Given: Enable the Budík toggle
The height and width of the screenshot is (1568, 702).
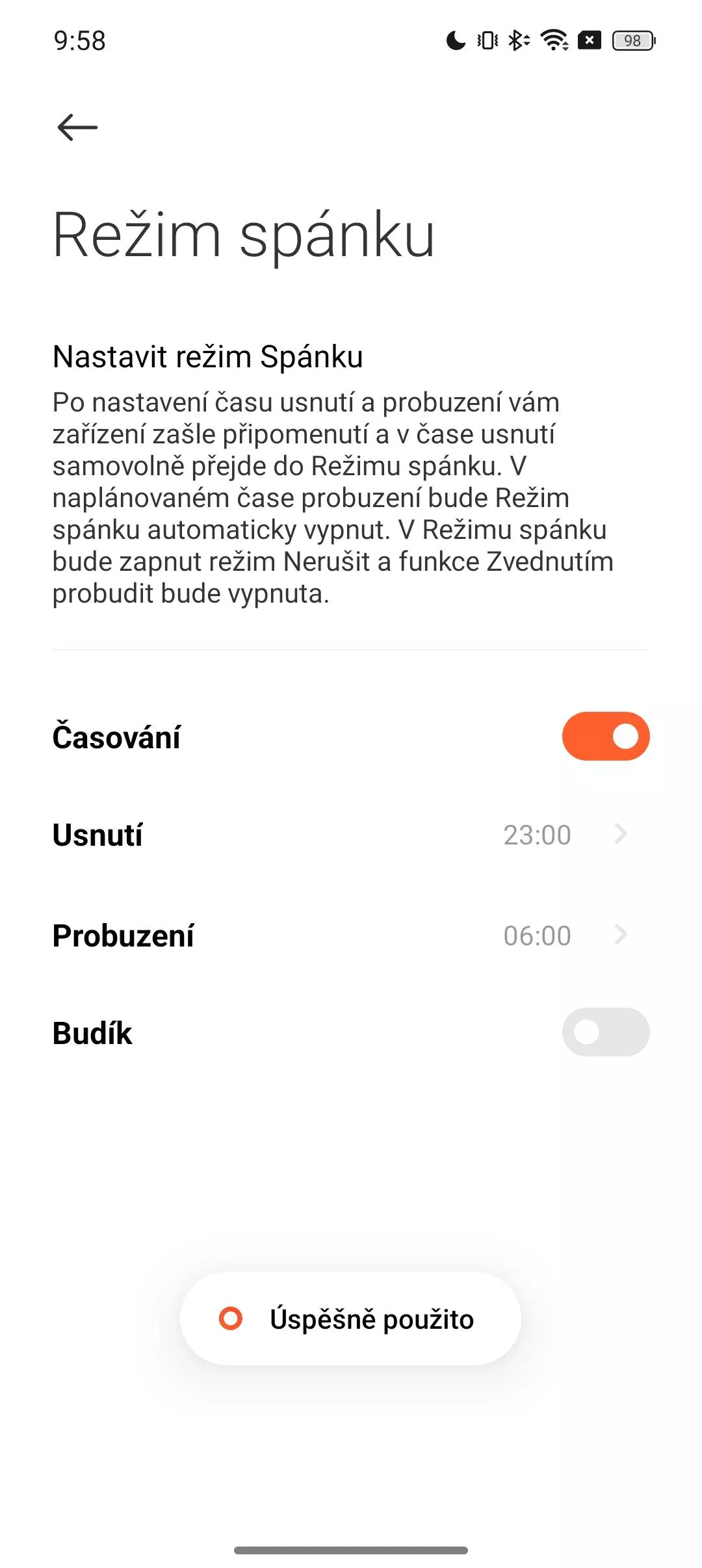Looking at the screenshot, I should tap(606, 1032).
